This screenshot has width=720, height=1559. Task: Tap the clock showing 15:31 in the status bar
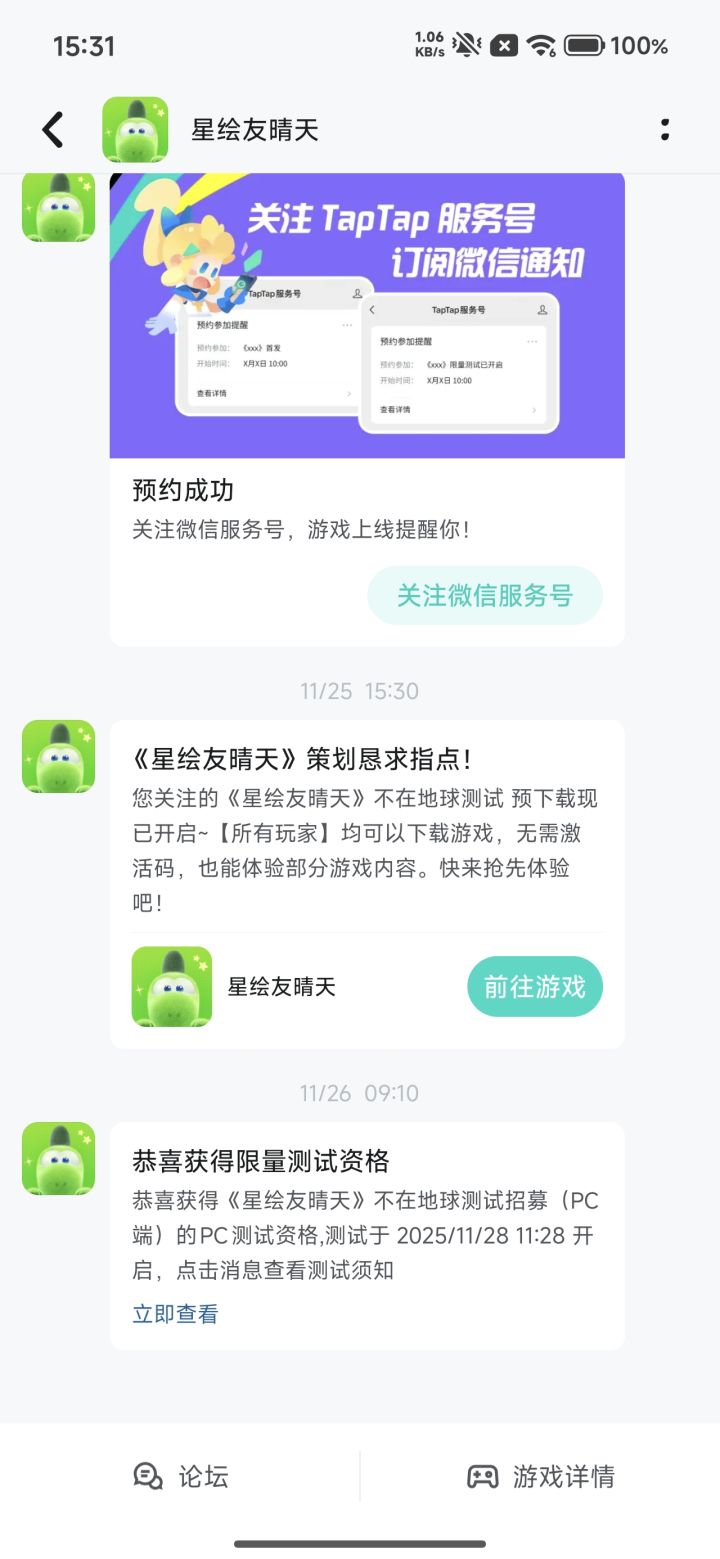(x=84, y=44)
